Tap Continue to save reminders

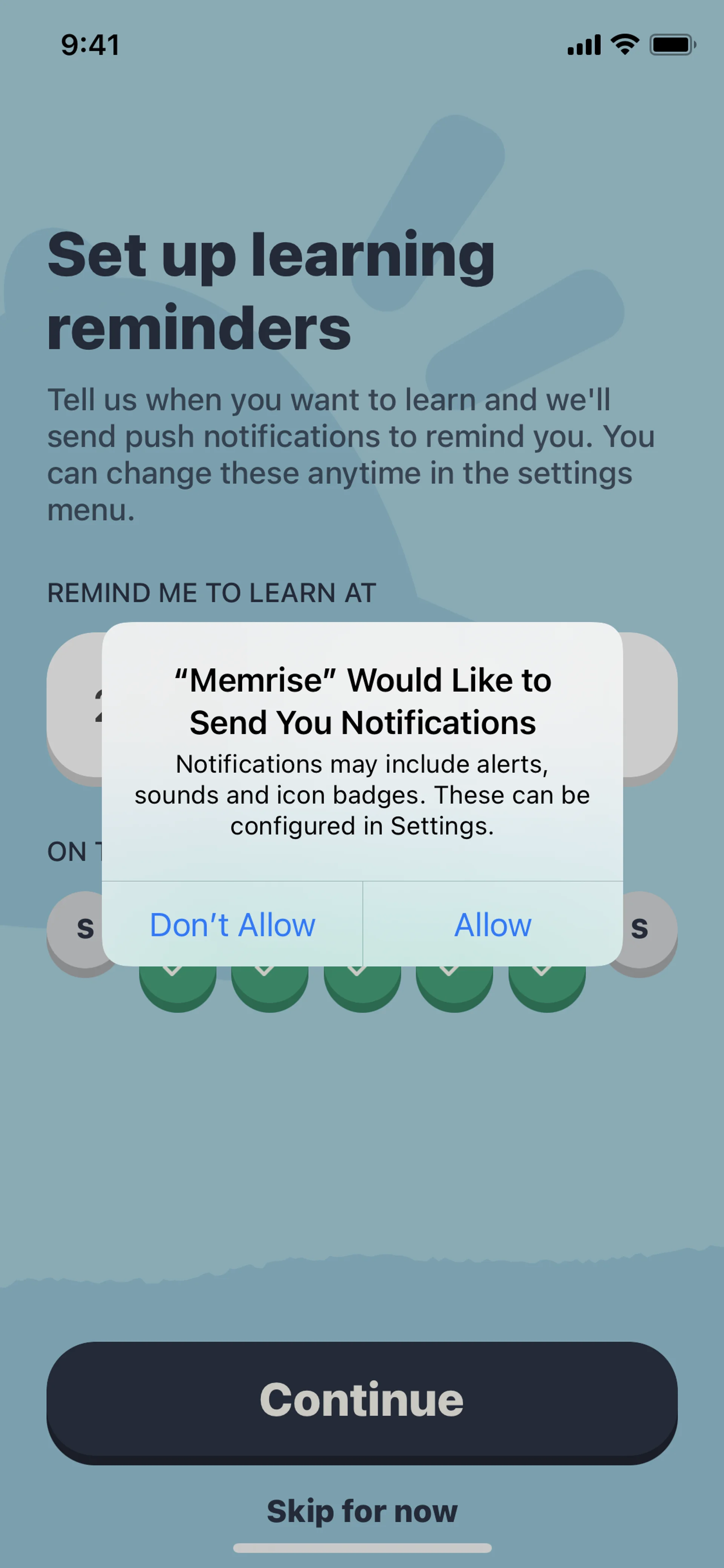362,1400
